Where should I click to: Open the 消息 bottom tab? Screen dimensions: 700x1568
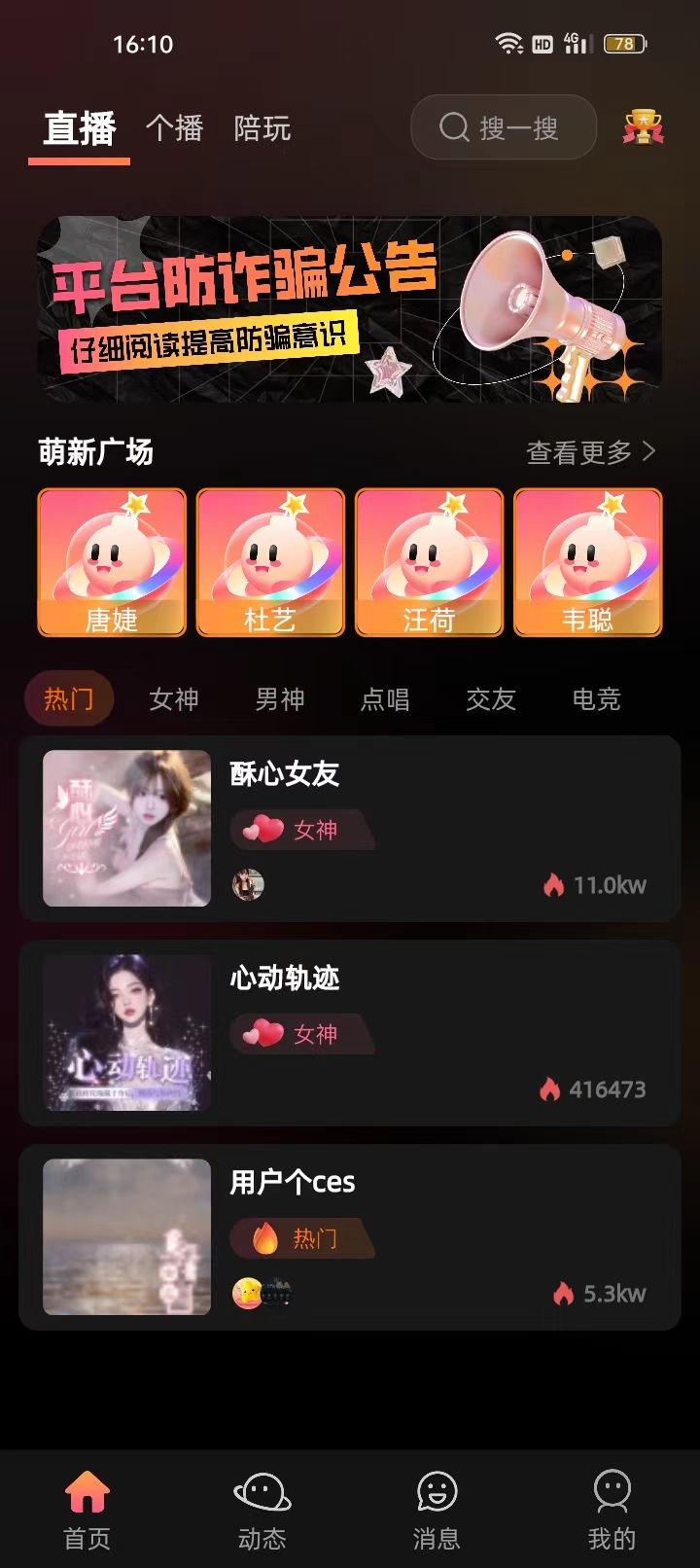(437, 1509)
